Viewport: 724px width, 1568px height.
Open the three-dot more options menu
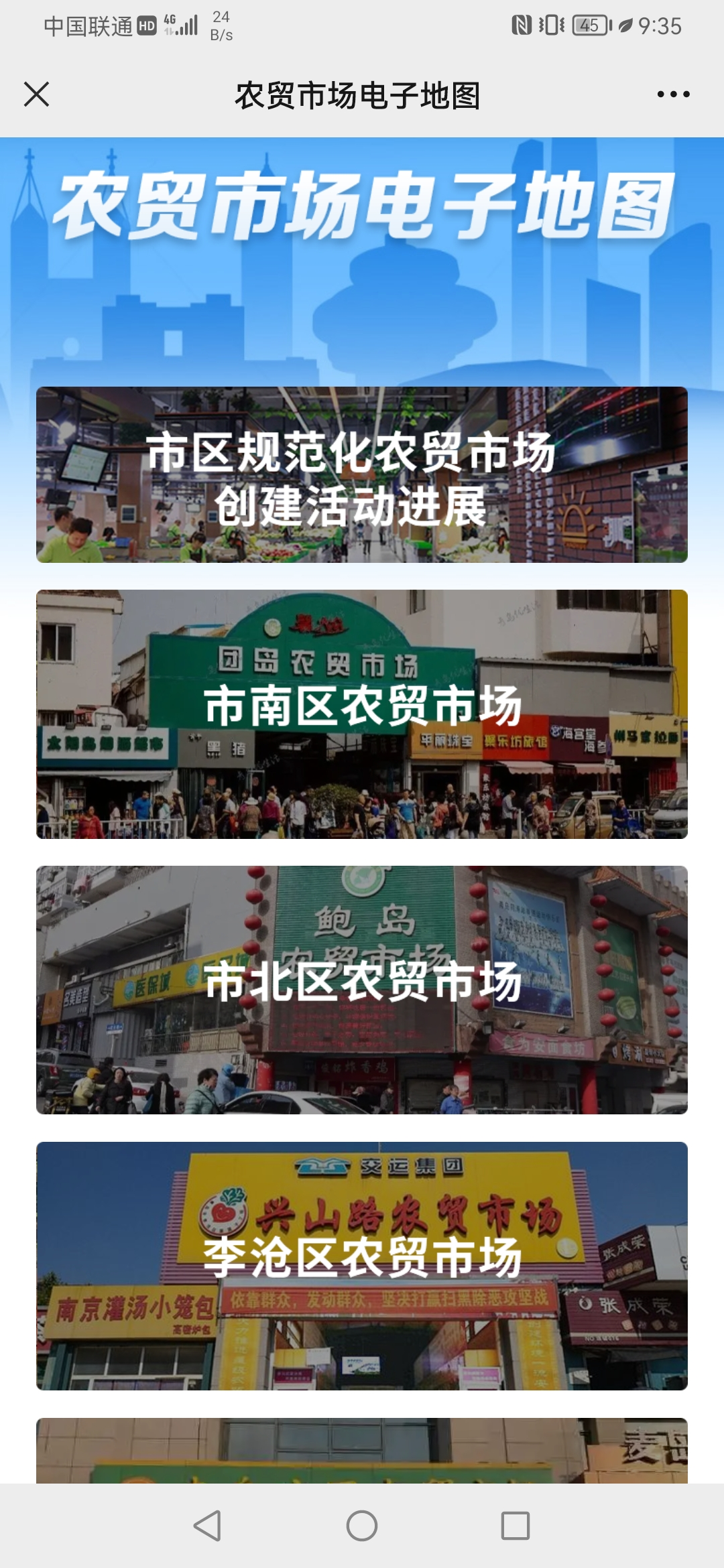point(673,94)
